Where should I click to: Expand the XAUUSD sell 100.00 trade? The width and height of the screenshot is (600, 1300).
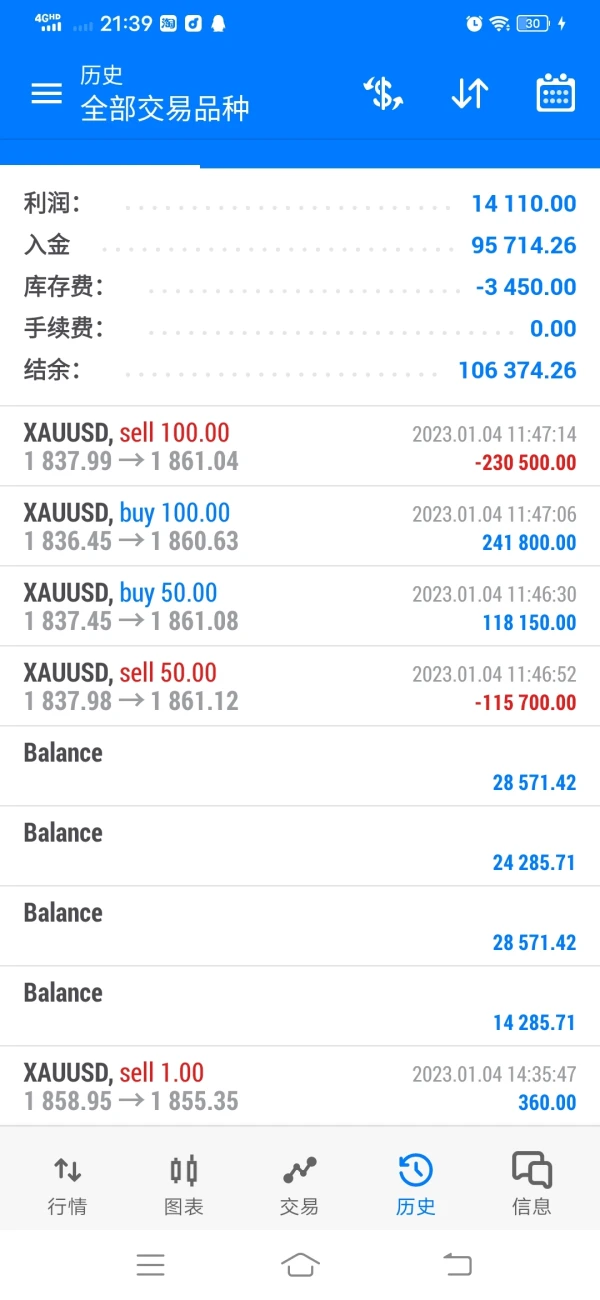click(x=300, y=447)
